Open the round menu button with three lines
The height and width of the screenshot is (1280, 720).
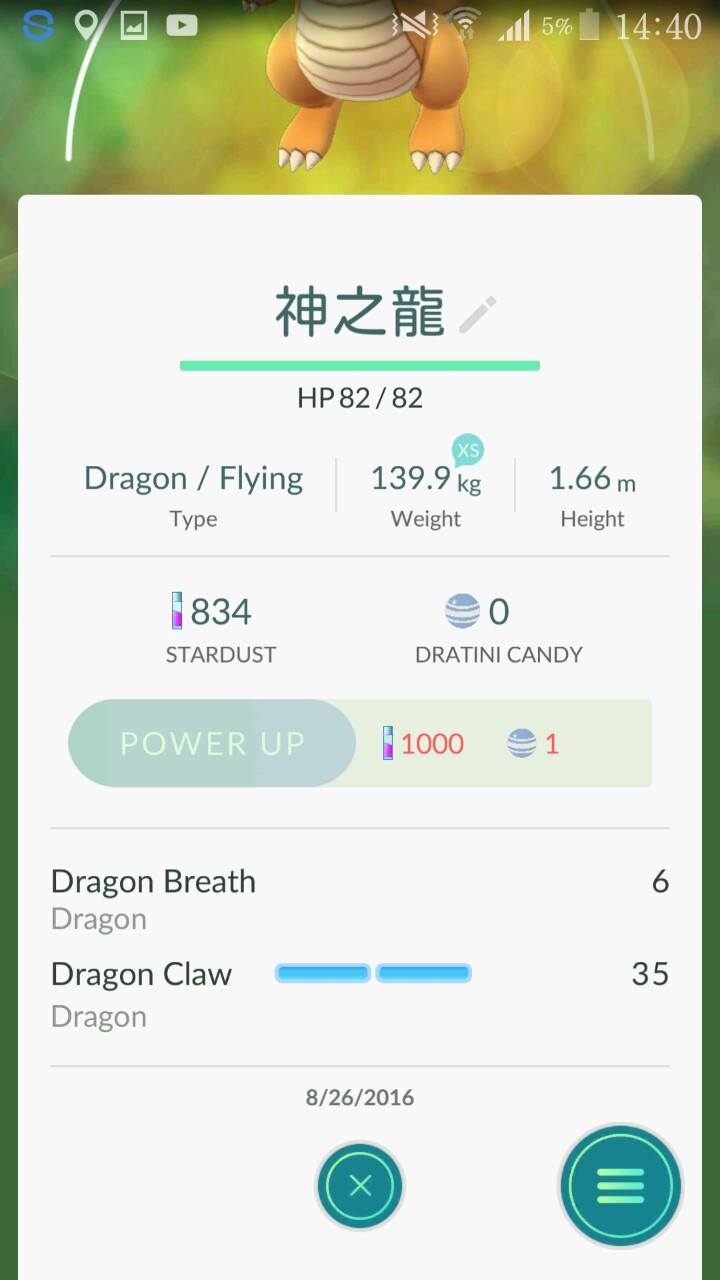[x=620, y=1186]
